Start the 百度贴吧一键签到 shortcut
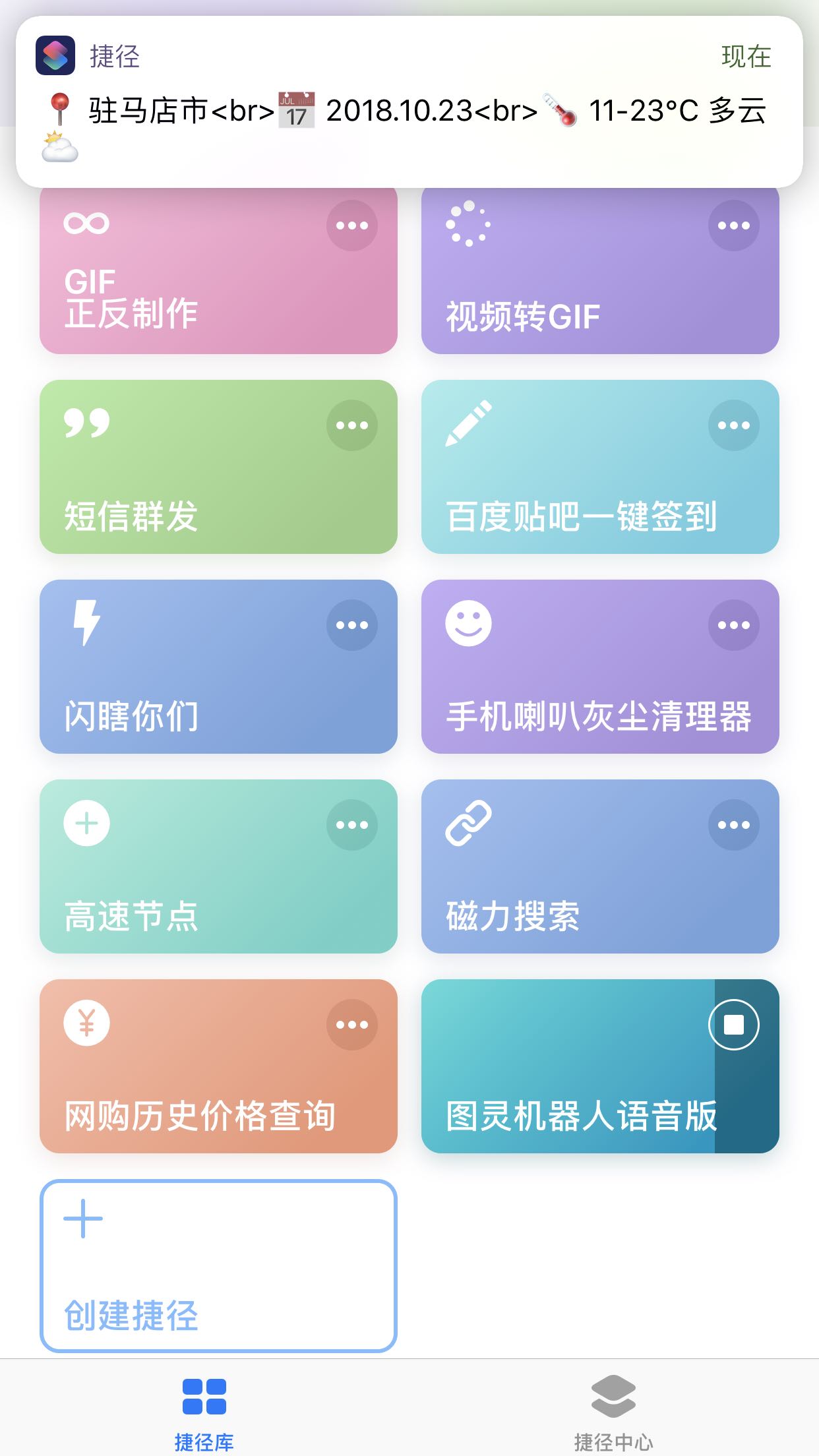 click(x=567, y=488)
